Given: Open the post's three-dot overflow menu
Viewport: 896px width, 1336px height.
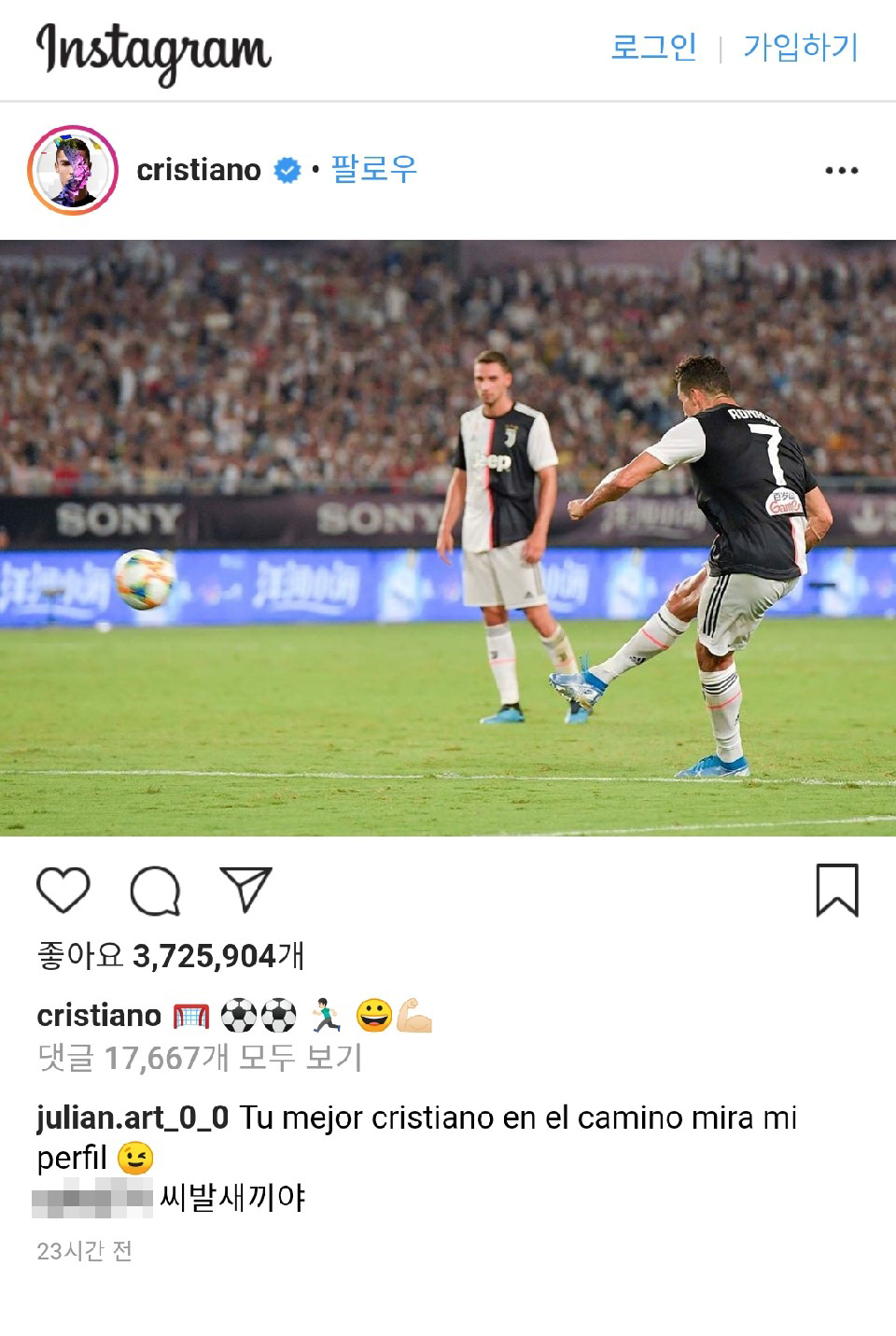Looking at the screenshot, I should tap(841, 171).
